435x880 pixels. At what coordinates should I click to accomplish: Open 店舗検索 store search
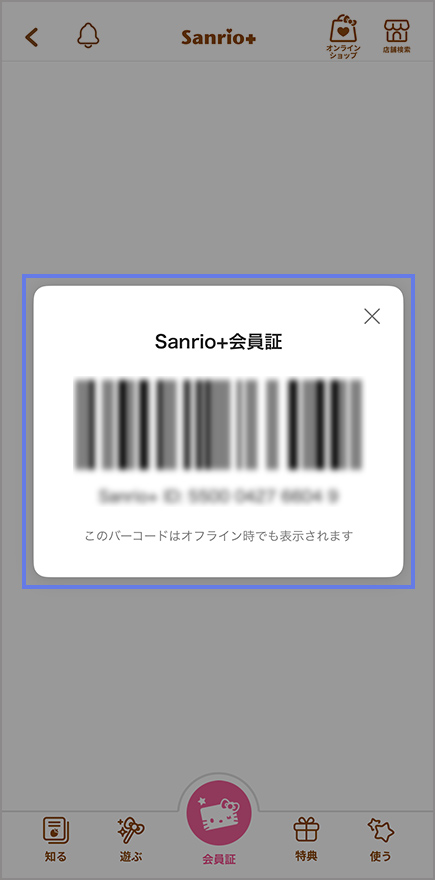(x=396, y=36)
